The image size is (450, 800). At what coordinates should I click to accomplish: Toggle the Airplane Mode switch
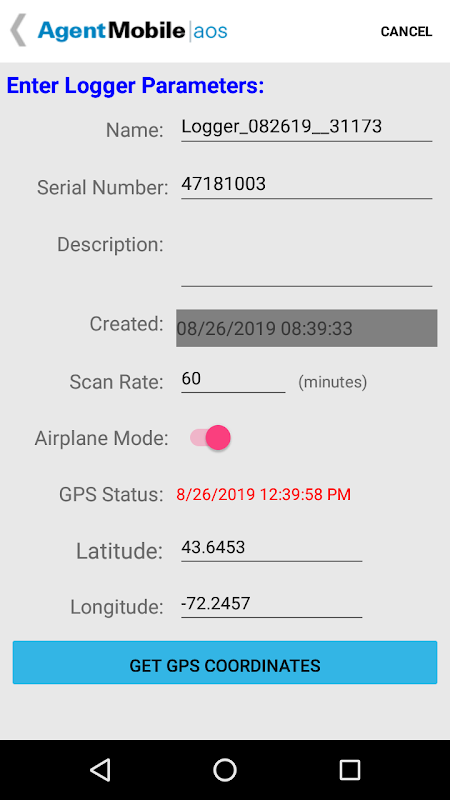point(210,438)
